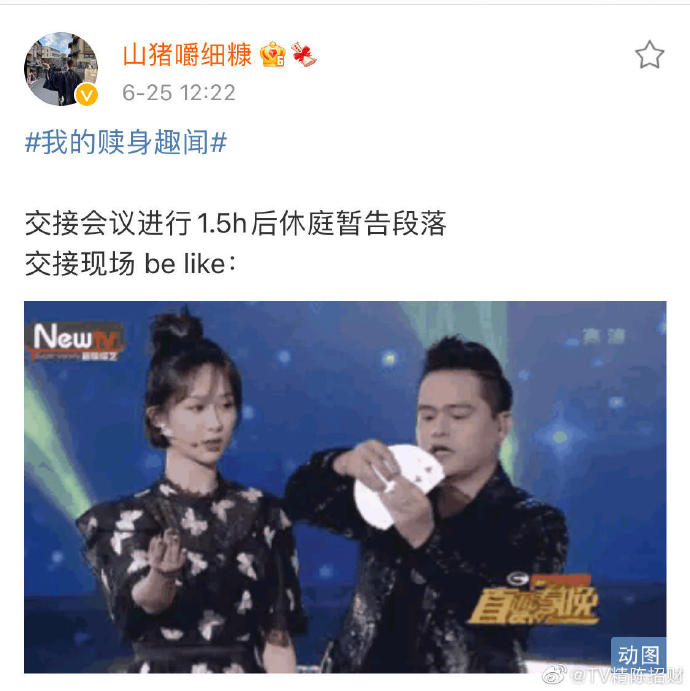Open hashtag #我的赎身趣闻# topic
The height and width of the screenshot is (691, 690).
(126, 143)
